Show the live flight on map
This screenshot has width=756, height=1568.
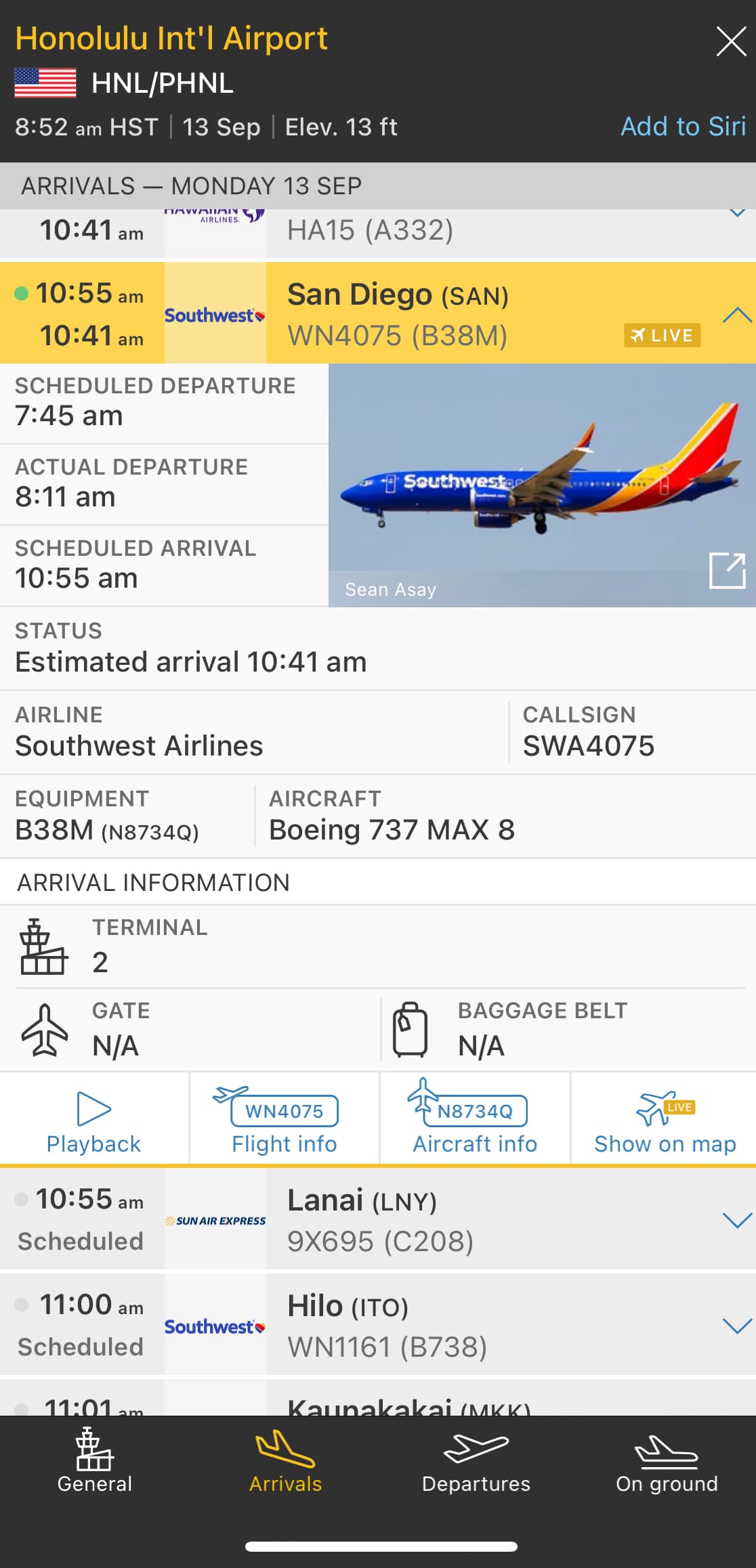pyautogui.click(x=665, y=1120)
